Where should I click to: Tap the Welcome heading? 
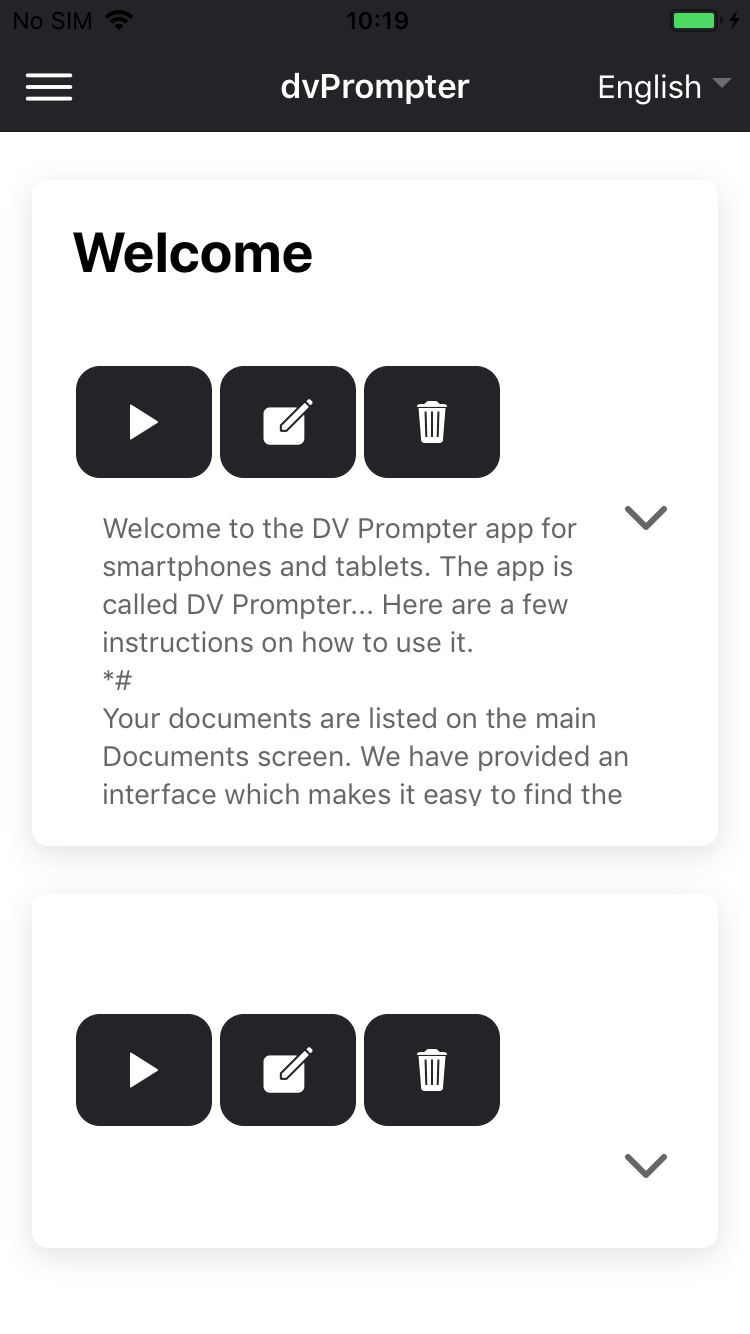(x=192, y=252)
